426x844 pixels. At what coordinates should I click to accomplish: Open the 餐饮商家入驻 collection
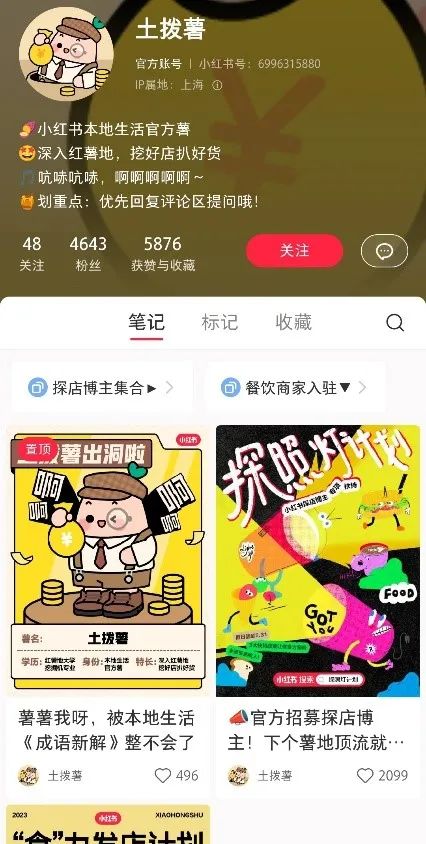(295, 387)
